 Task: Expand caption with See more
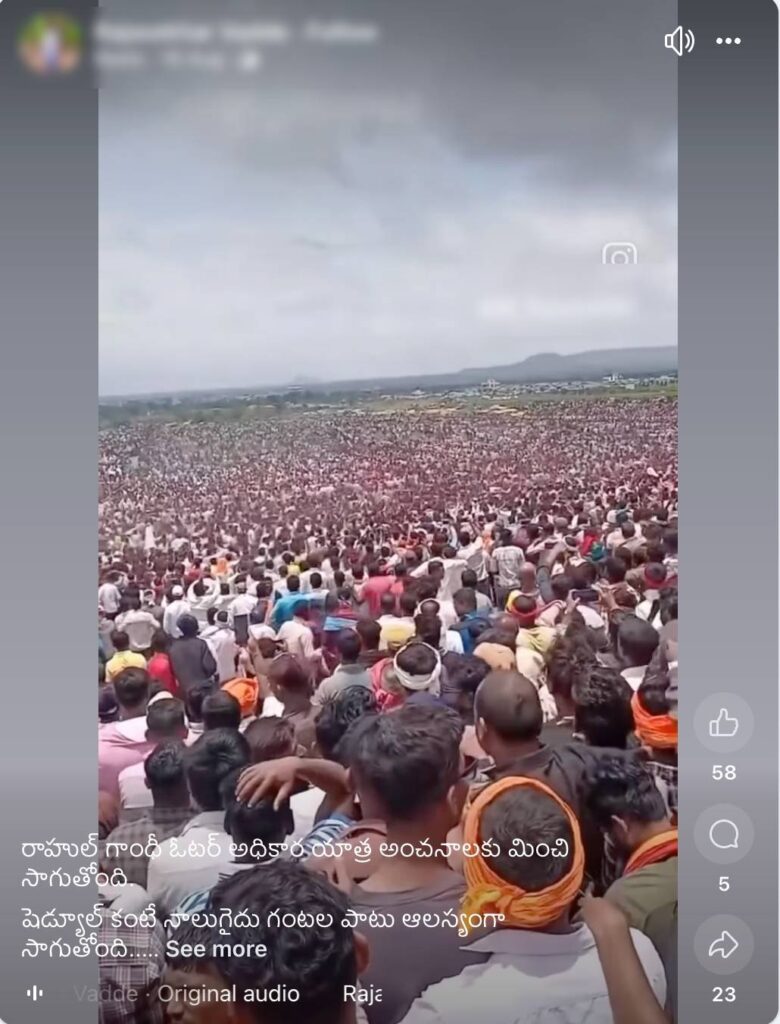pos(216,948)
